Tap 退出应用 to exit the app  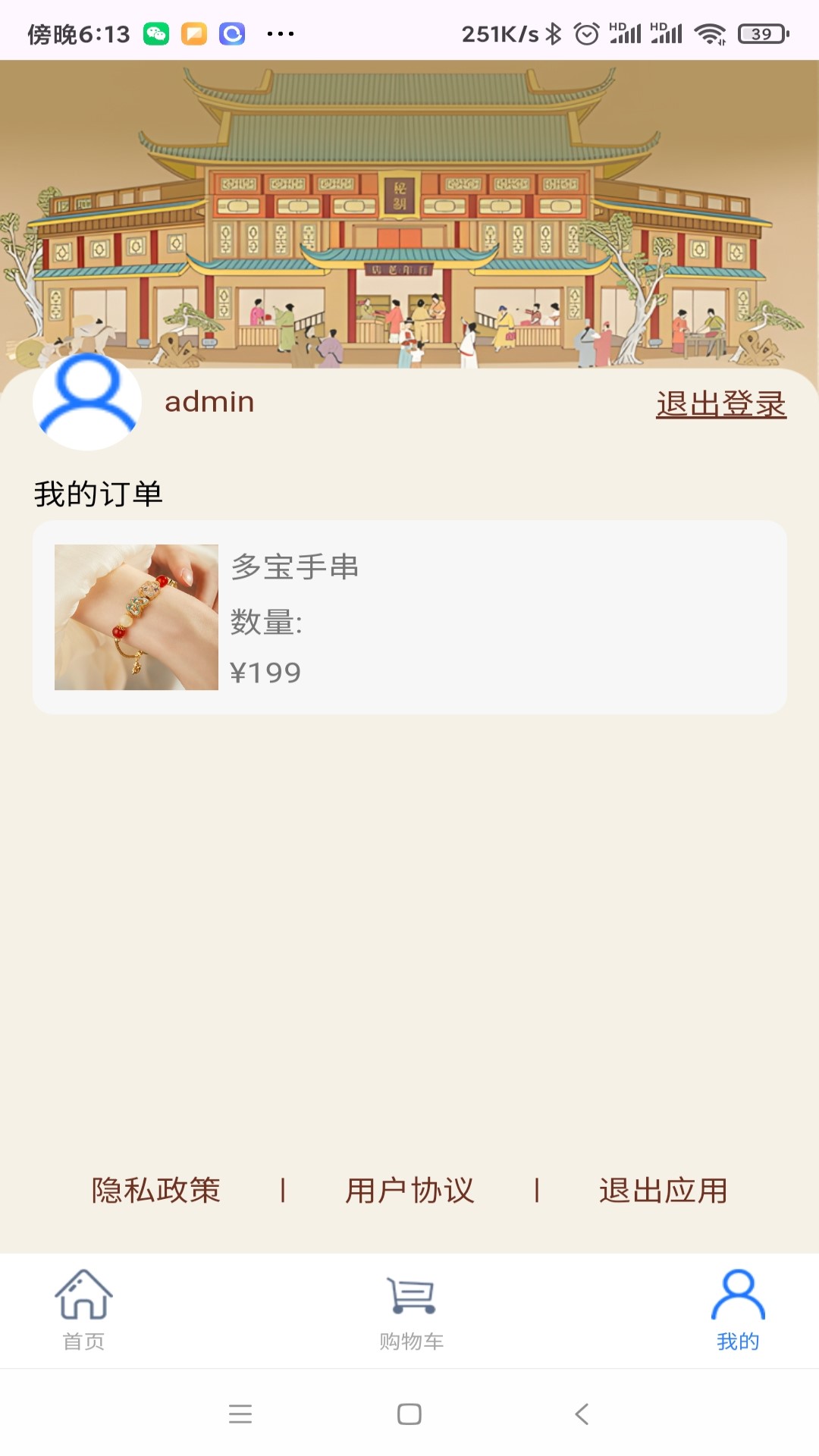pos(665,1191)
